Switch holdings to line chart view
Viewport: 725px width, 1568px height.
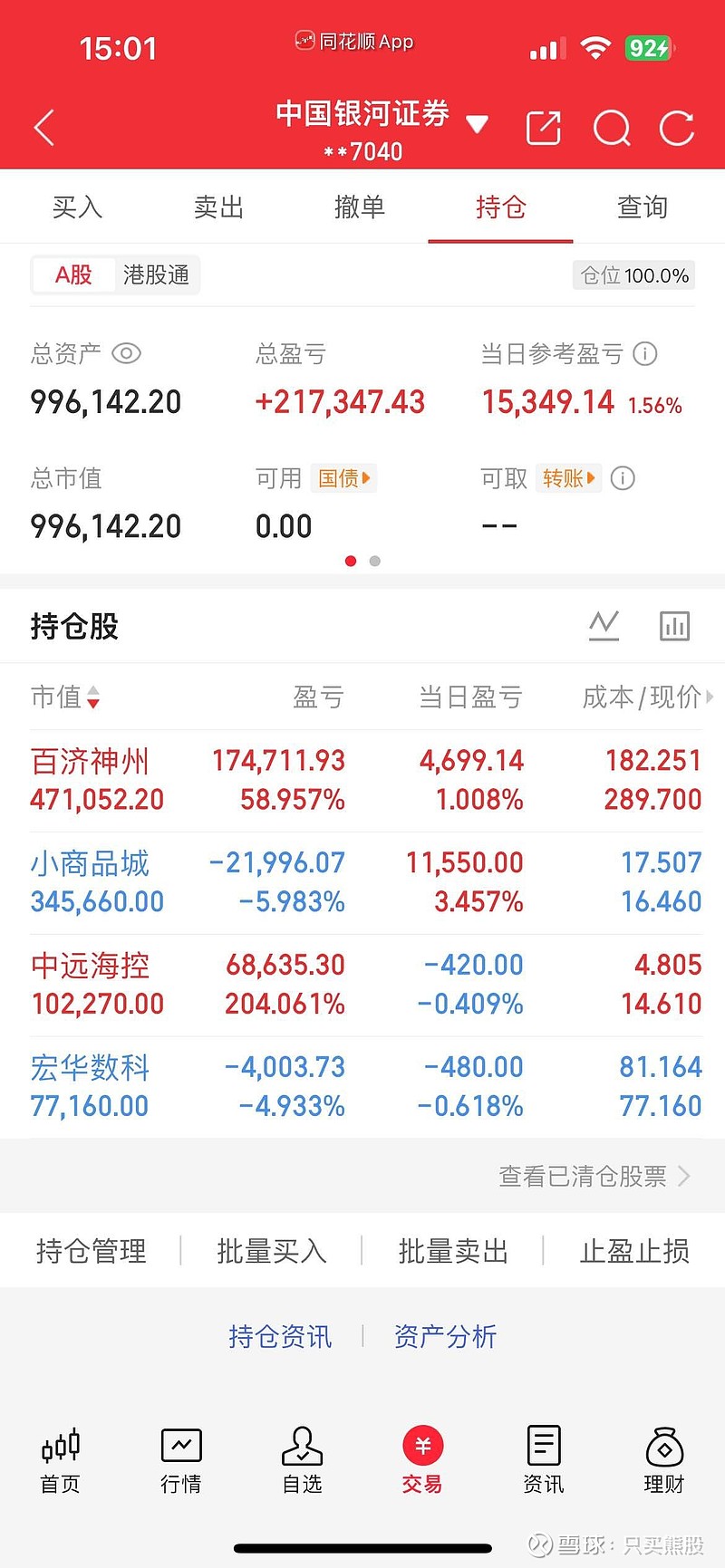coord(604,625)
